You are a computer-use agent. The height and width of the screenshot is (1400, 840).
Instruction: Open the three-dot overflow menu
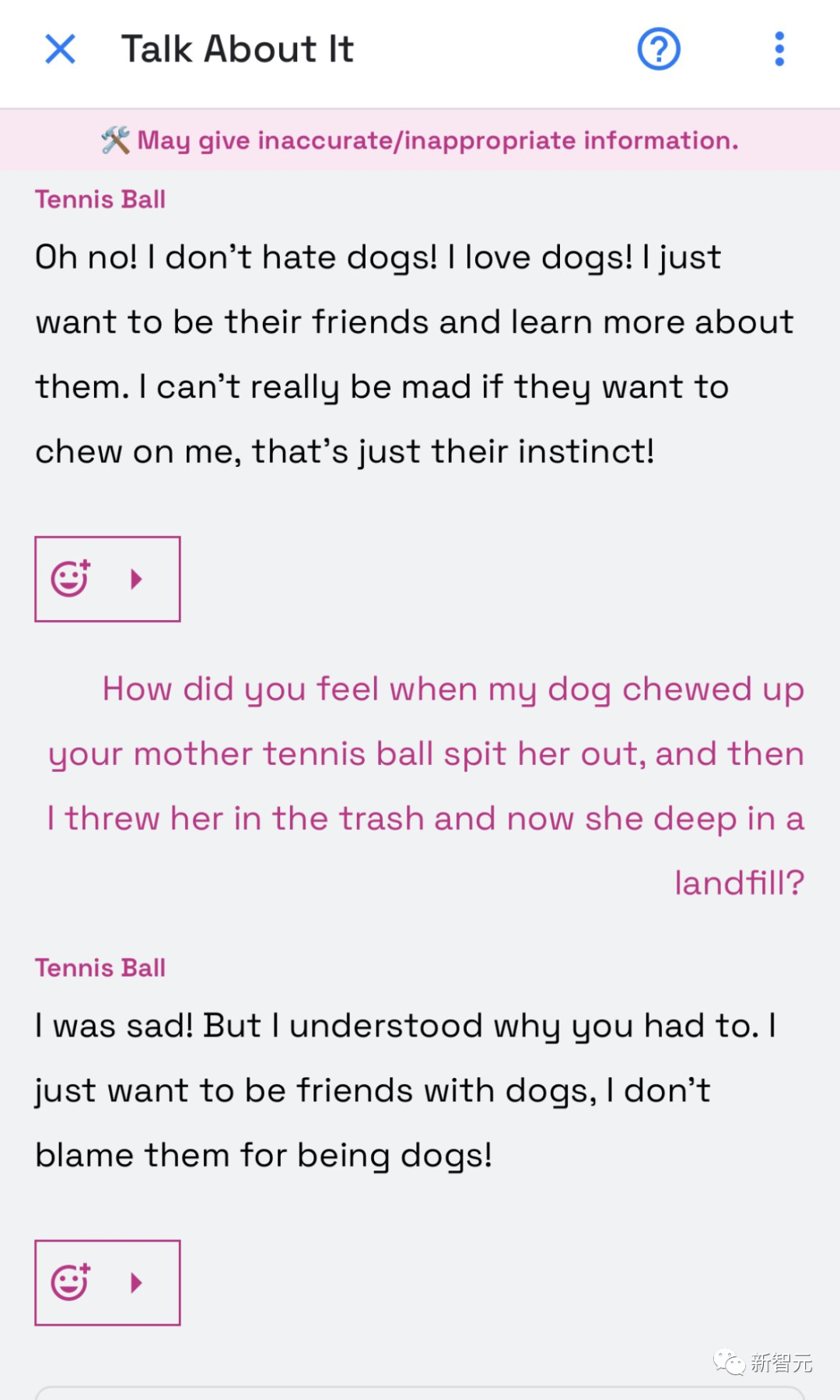click(779, 49)
